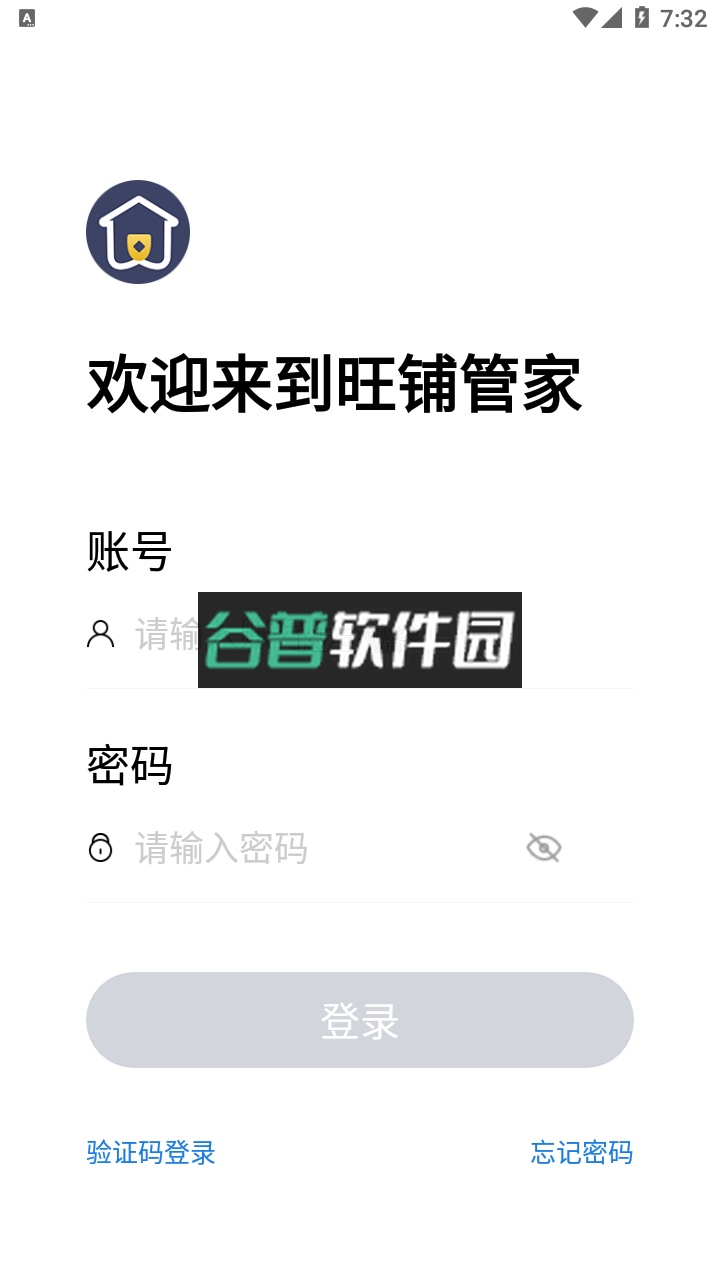Open 验证码登录 verification code login
The height and width of the screenshot is (1280, 720).
[x=150, y=1153]
